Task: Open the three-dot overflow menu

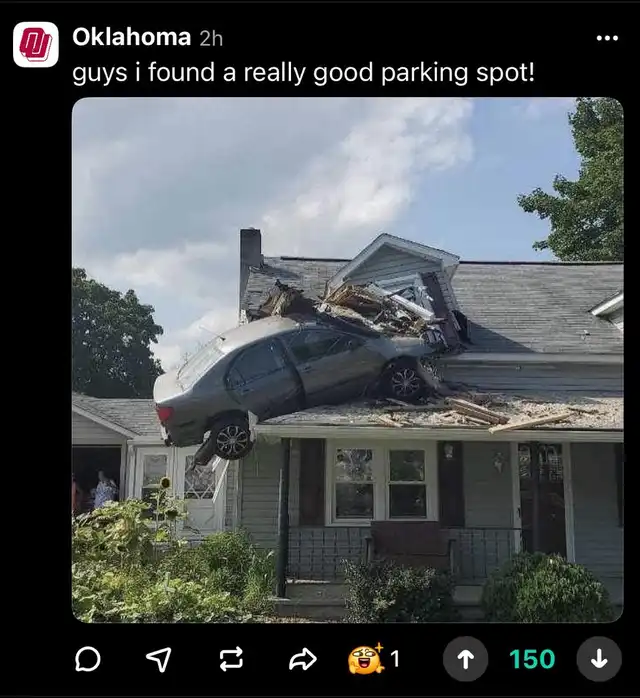Action: click(607, 38)
